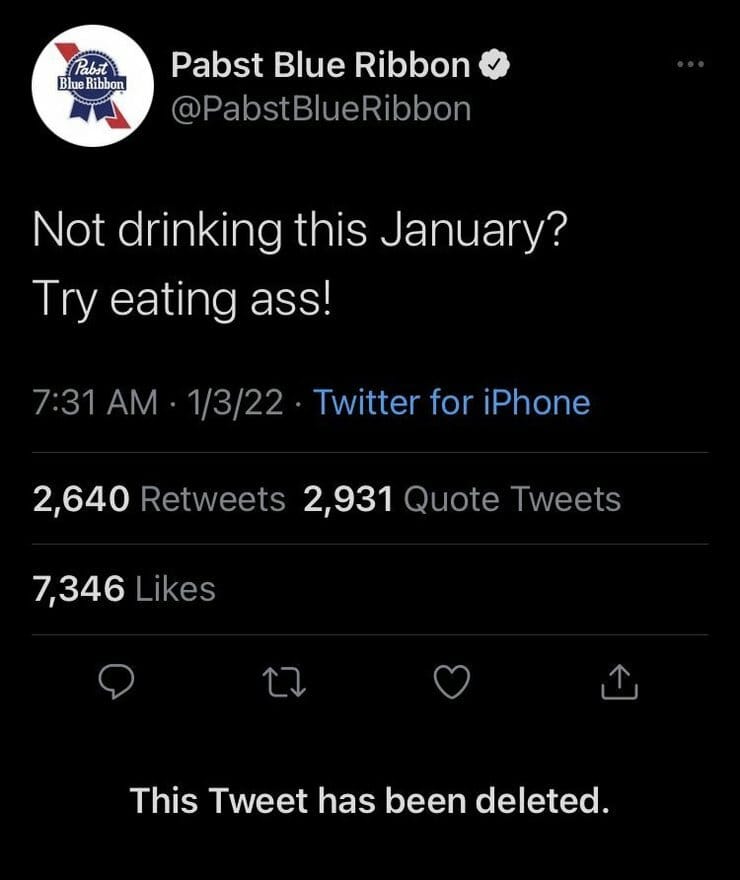View the 2,931 Quote Tweets
This screenshot has width=740, height=880.
click(x=462, y=498)
